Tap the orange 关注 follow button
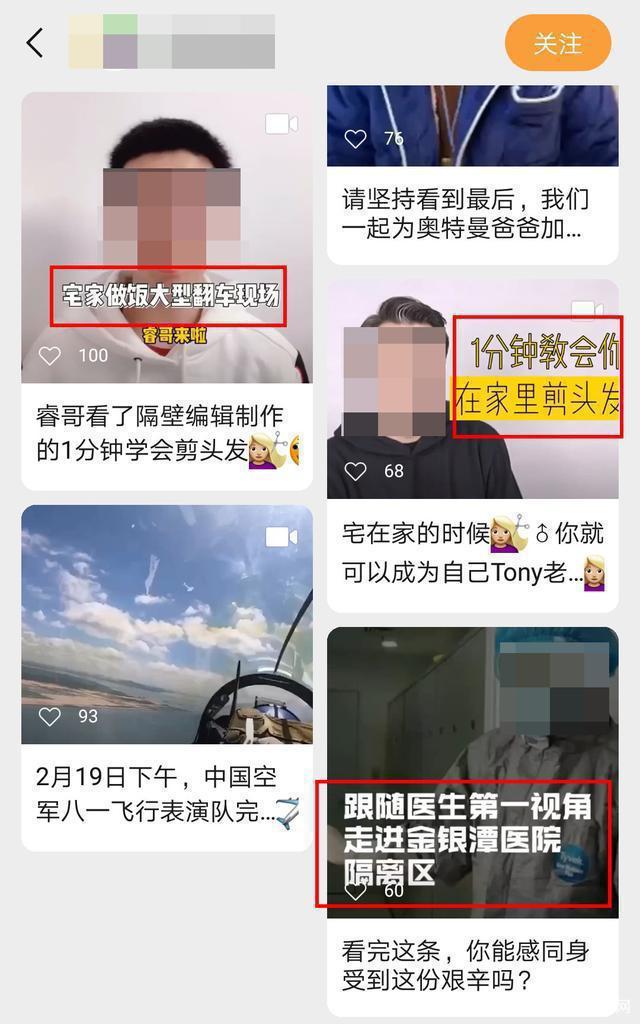The image size is (640, 1024). 557,43
